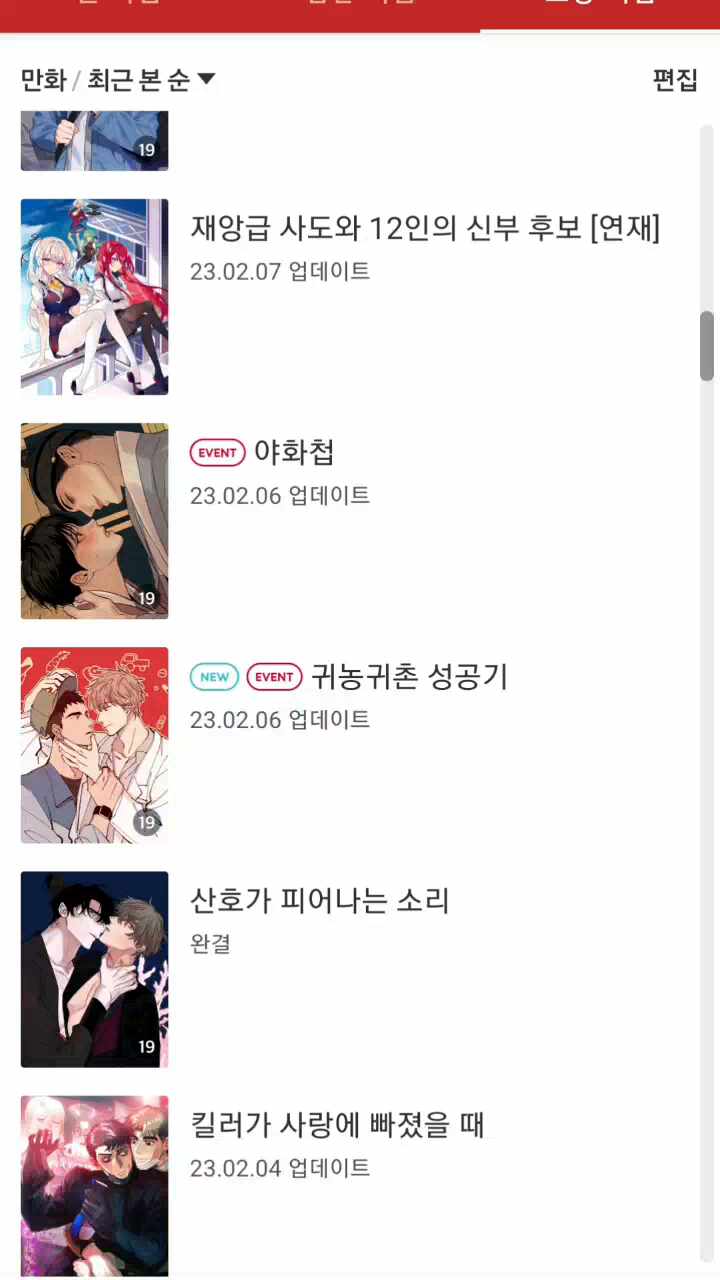Image resolution: width=720 pixels, height=1280 pixels.
Task: Click the EVENT badge on 귀농귀촌 성공기
Action: [x=274, y=677]
